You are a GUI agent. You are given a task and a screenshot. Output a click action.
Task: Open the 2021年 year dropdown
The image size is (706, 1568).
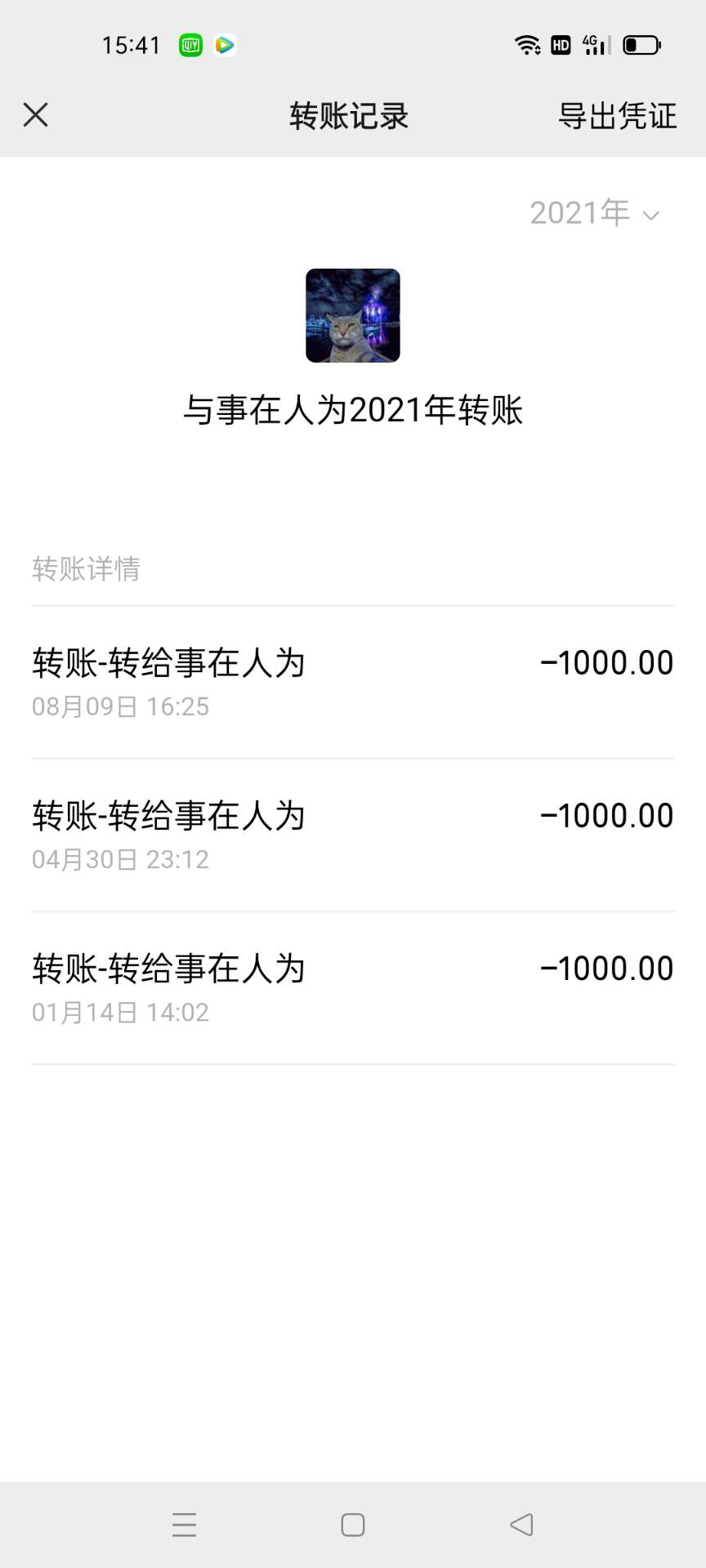coord(594,214)
